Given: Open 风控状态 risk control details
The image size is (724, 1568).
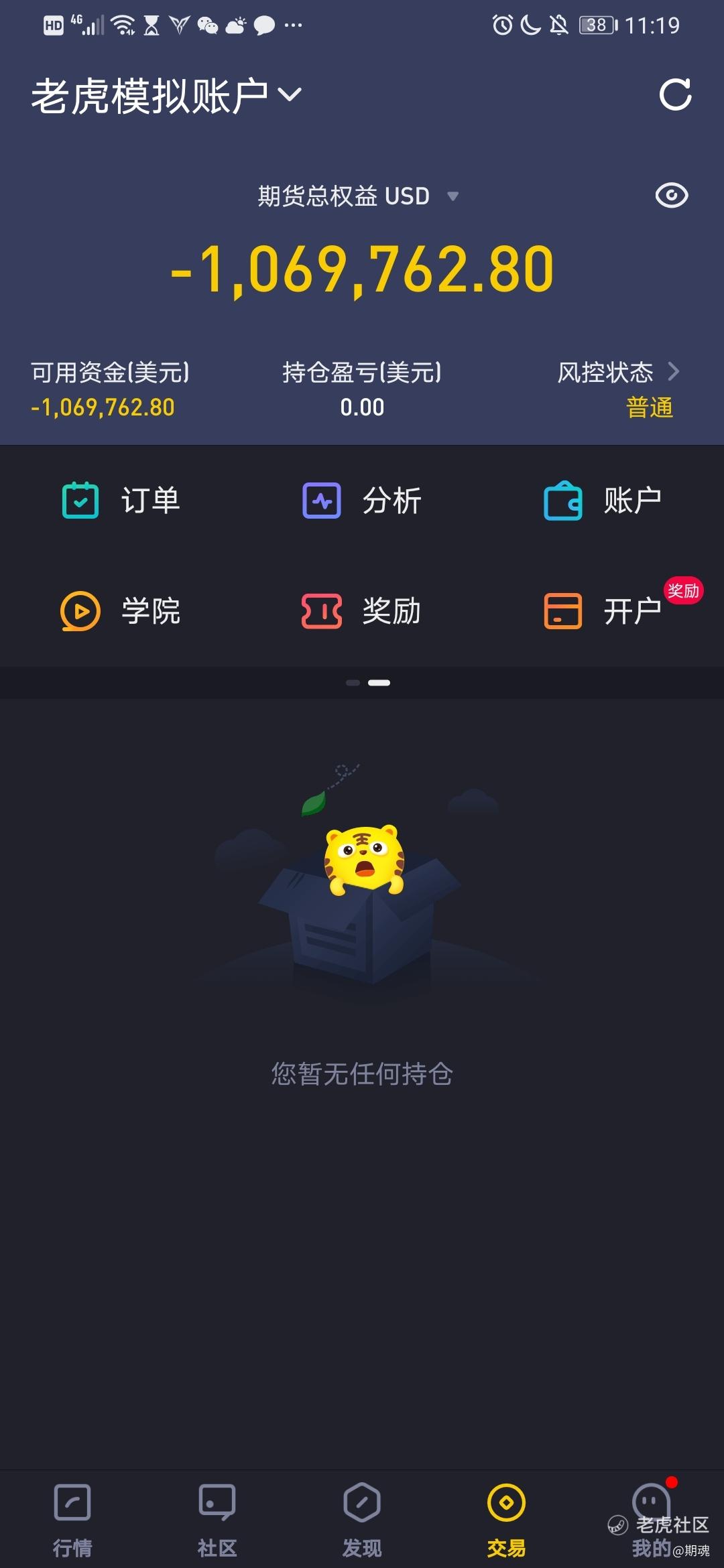Looking at the screenshot, I should tap(618, 373).
